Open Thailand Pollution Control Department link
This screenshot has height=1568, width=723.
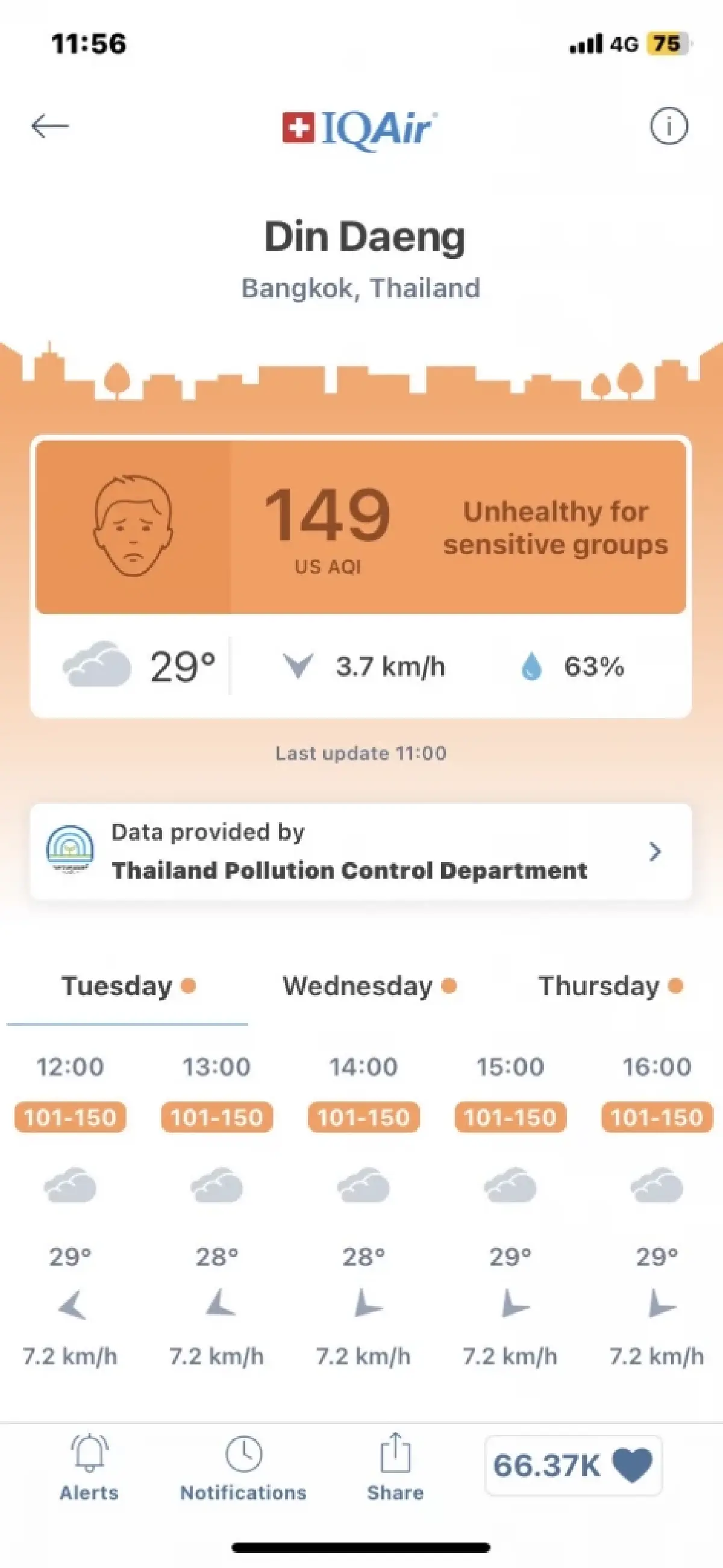(x=349, y=870)
